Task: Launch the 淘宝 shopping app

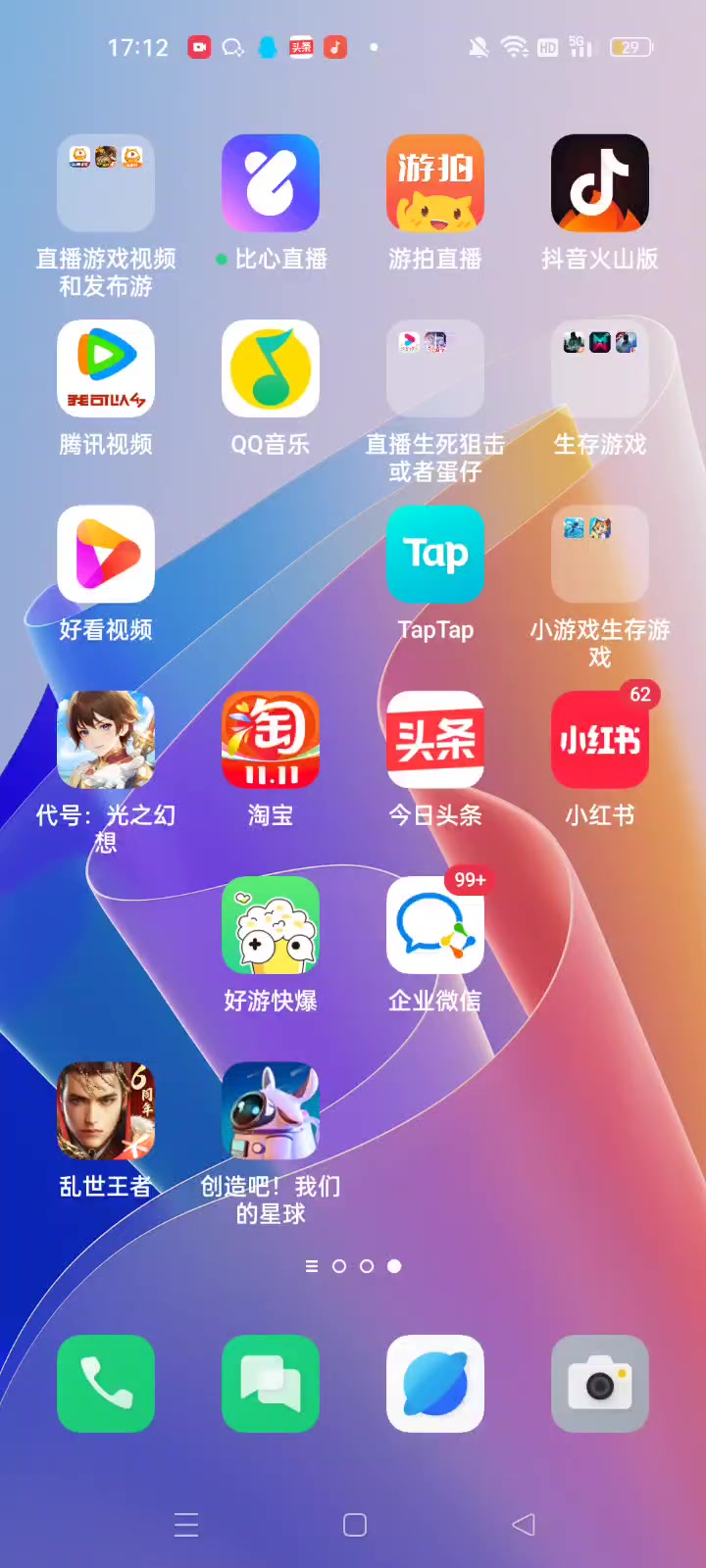Action: click(x=271, y=740)
